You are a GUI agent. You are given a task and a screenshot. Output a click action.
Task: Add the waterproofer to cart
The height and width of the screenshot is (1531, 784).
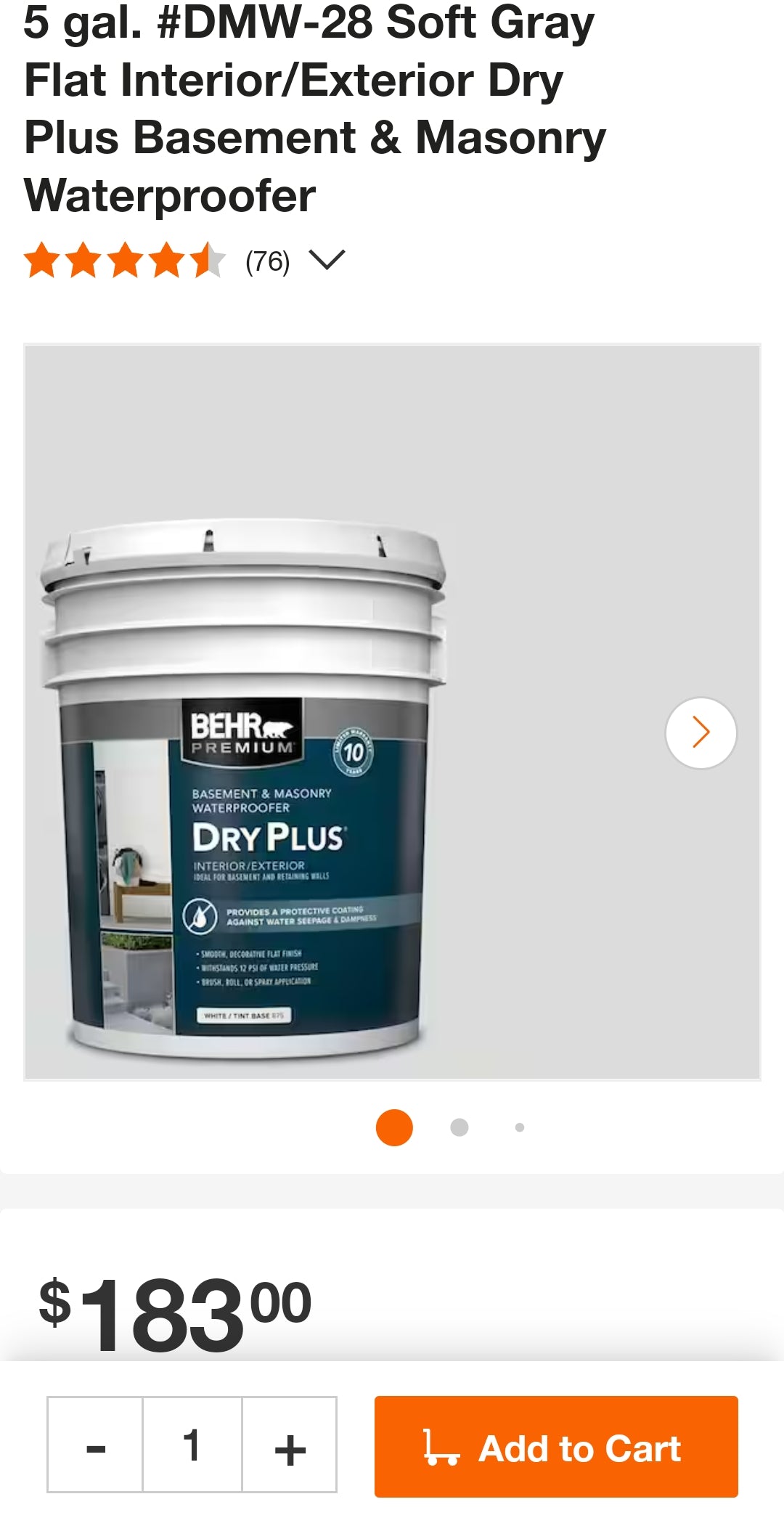tap(556, 1446)
